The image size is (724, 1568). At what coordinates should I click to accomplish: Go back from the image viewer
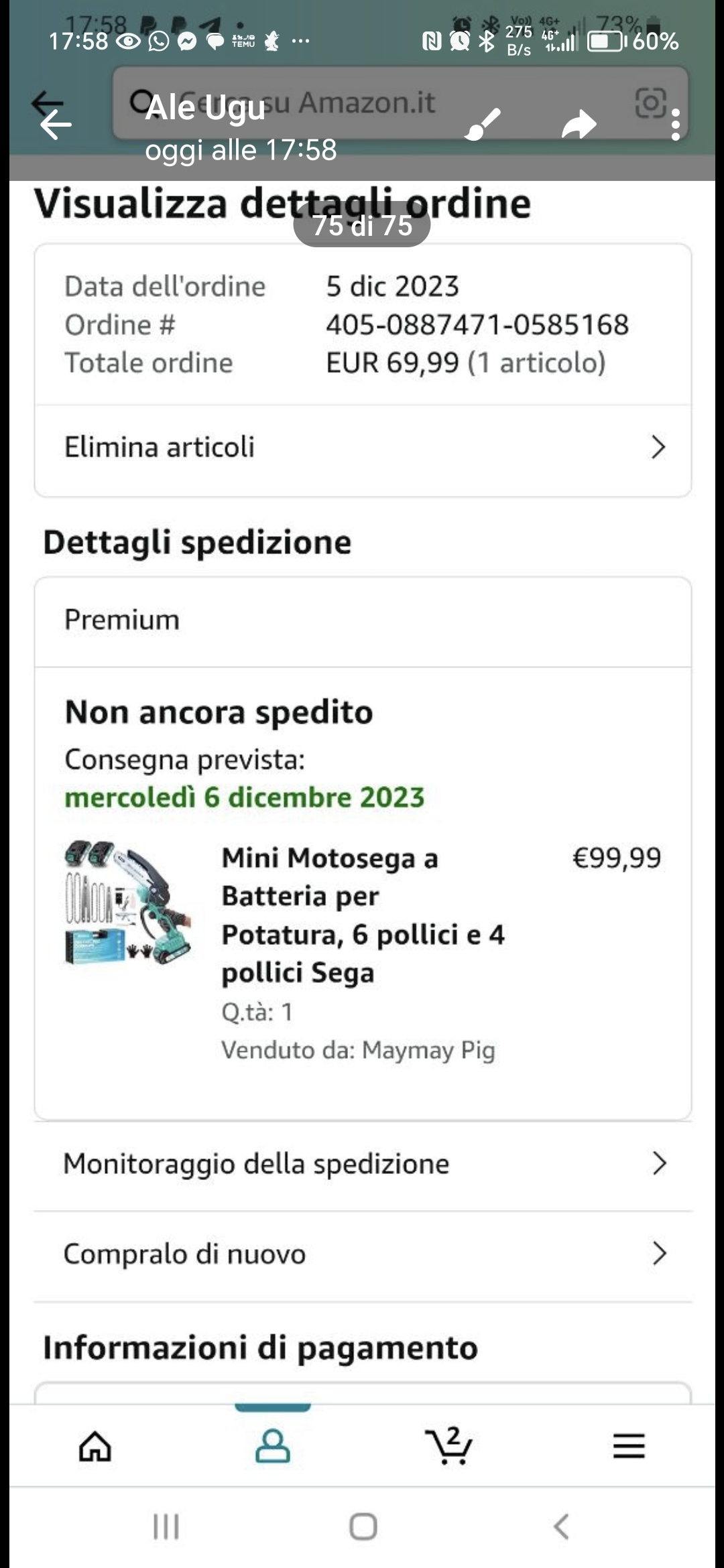pyautogui.click(x=55, y=125)
